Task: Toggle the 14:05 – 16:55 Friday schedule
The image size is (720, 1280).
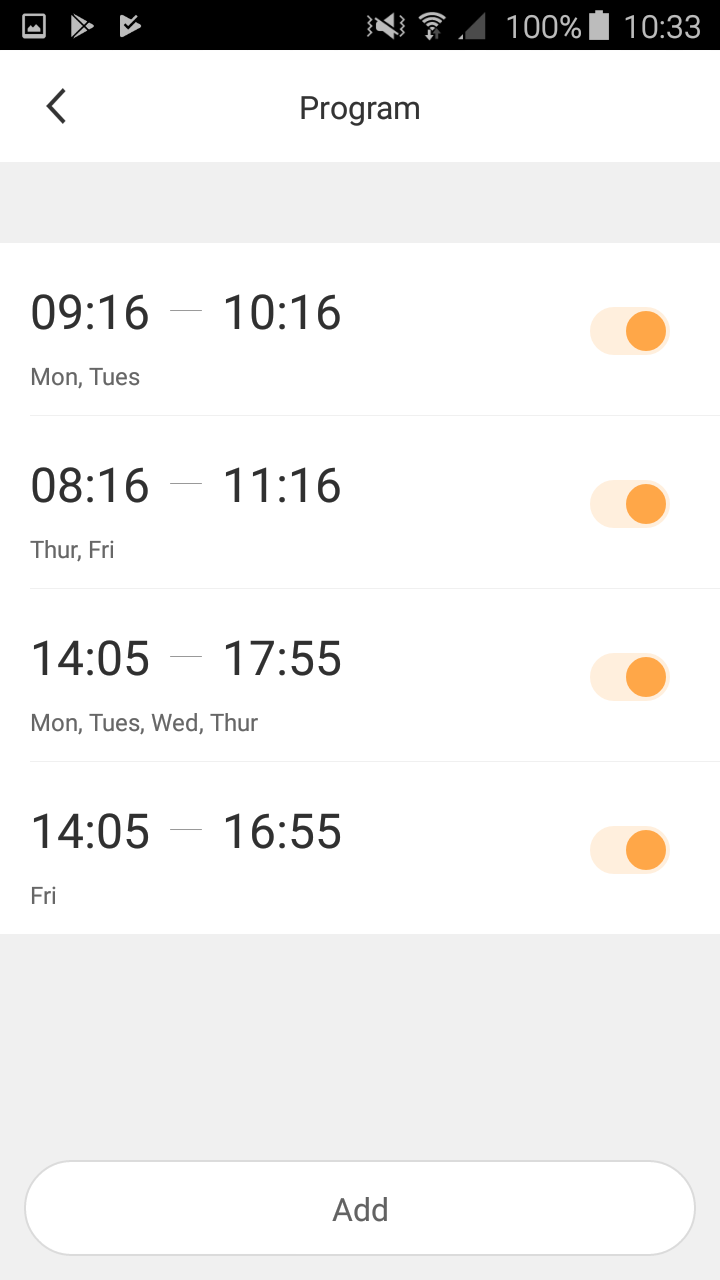Action: tap(629, 850)
